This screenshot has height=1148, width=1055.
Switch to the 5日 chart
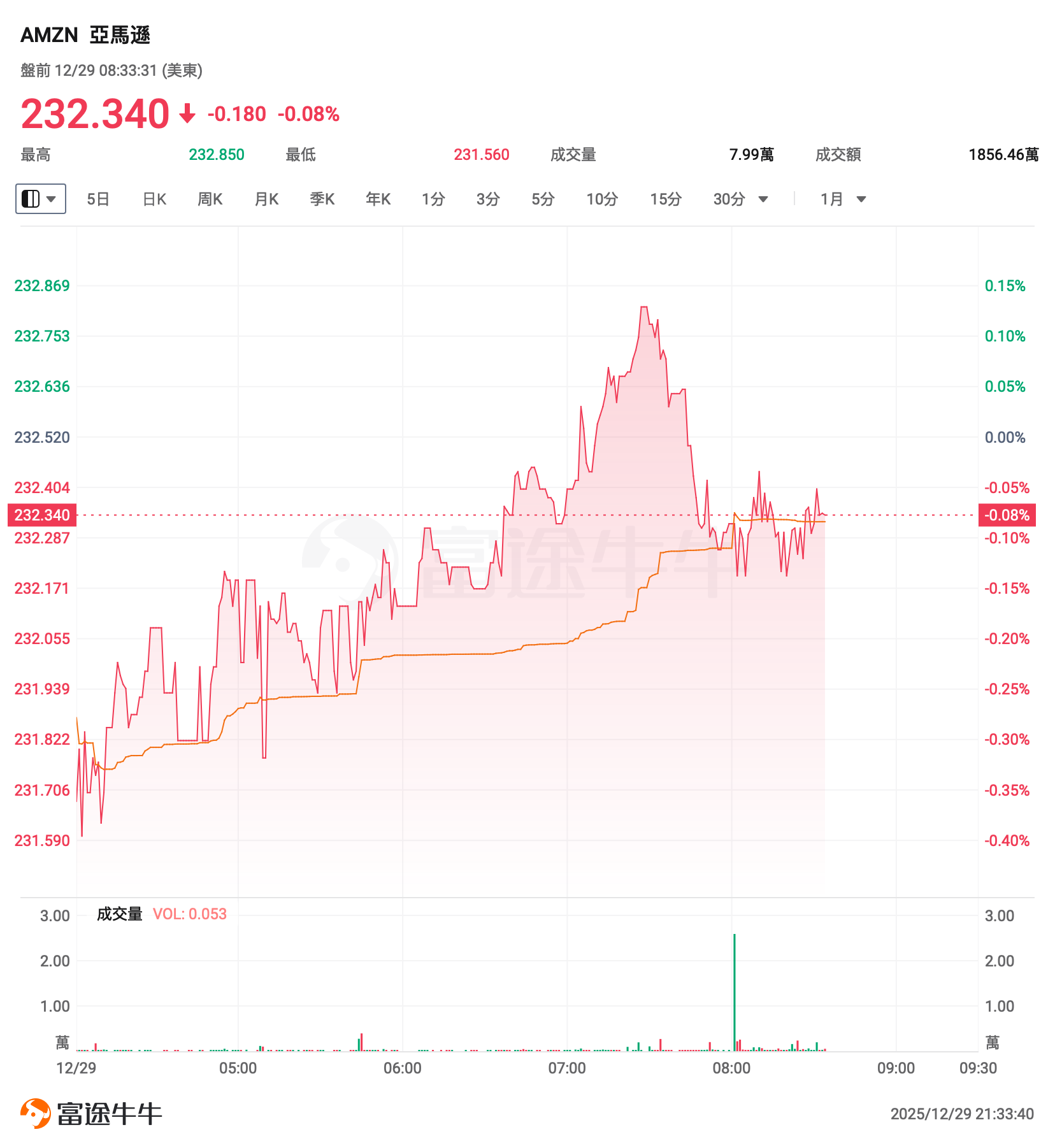98,199
